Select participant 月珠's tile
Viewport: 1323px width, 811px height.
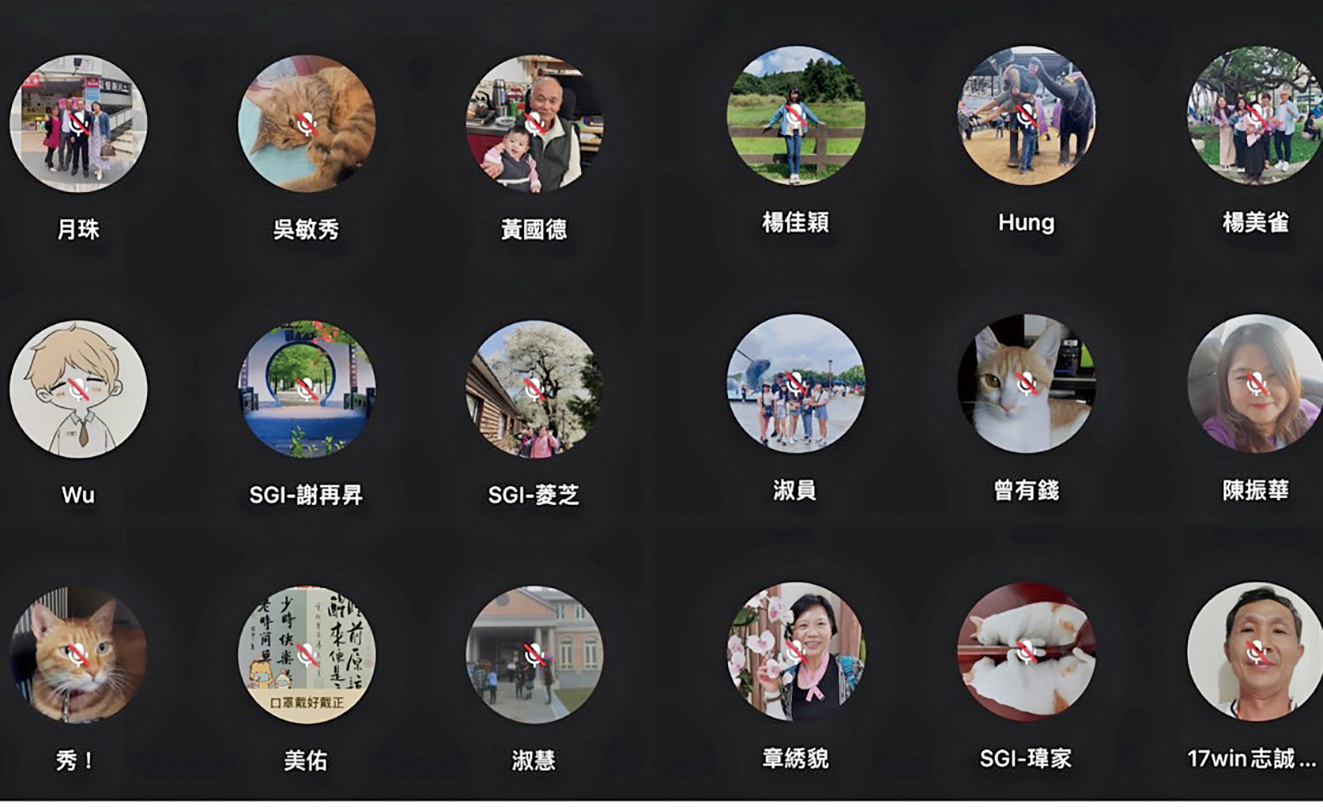78,124
